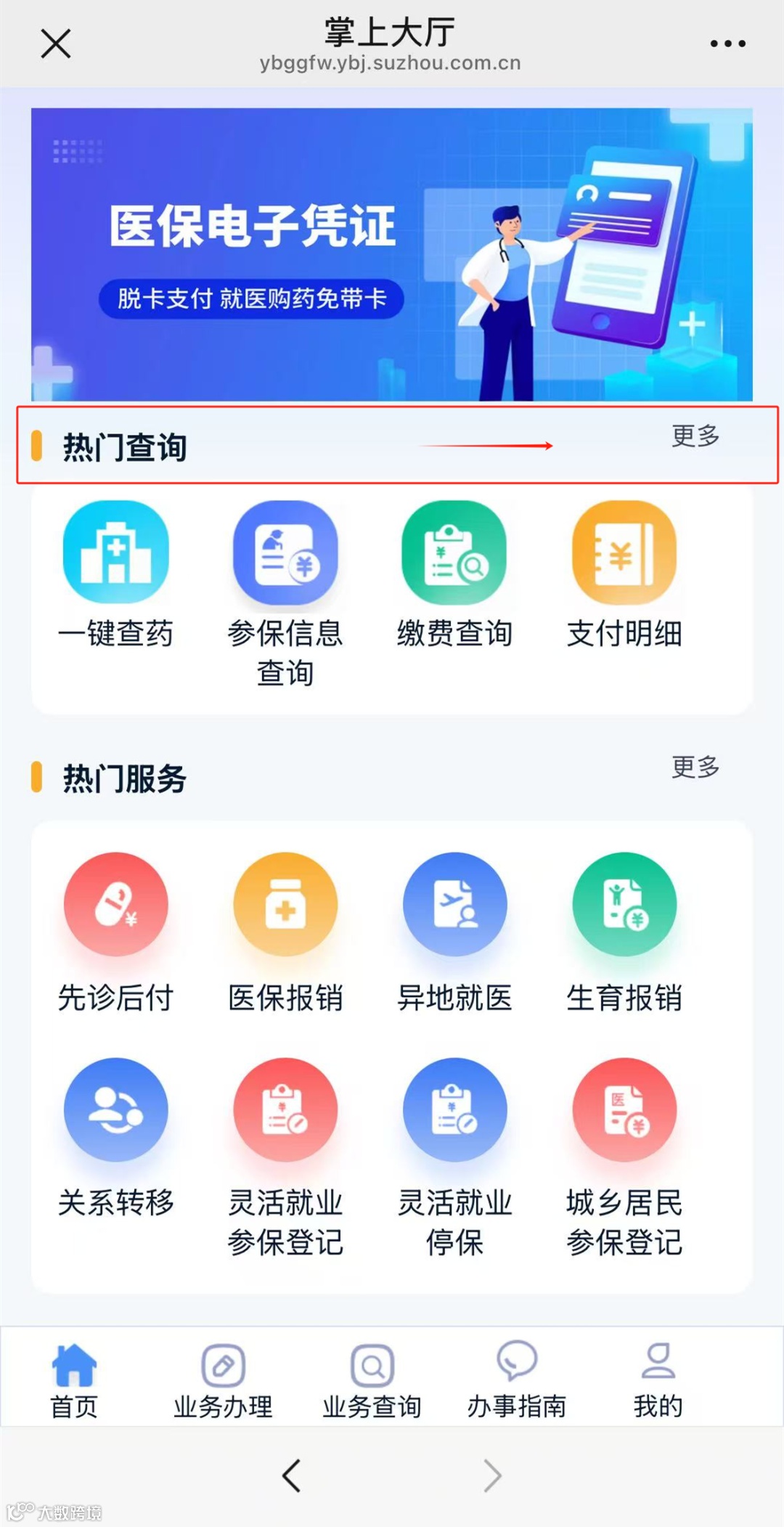Open 更多 next to 热门查询
Screen dimensions: 784x1527
tap(695, 437)
